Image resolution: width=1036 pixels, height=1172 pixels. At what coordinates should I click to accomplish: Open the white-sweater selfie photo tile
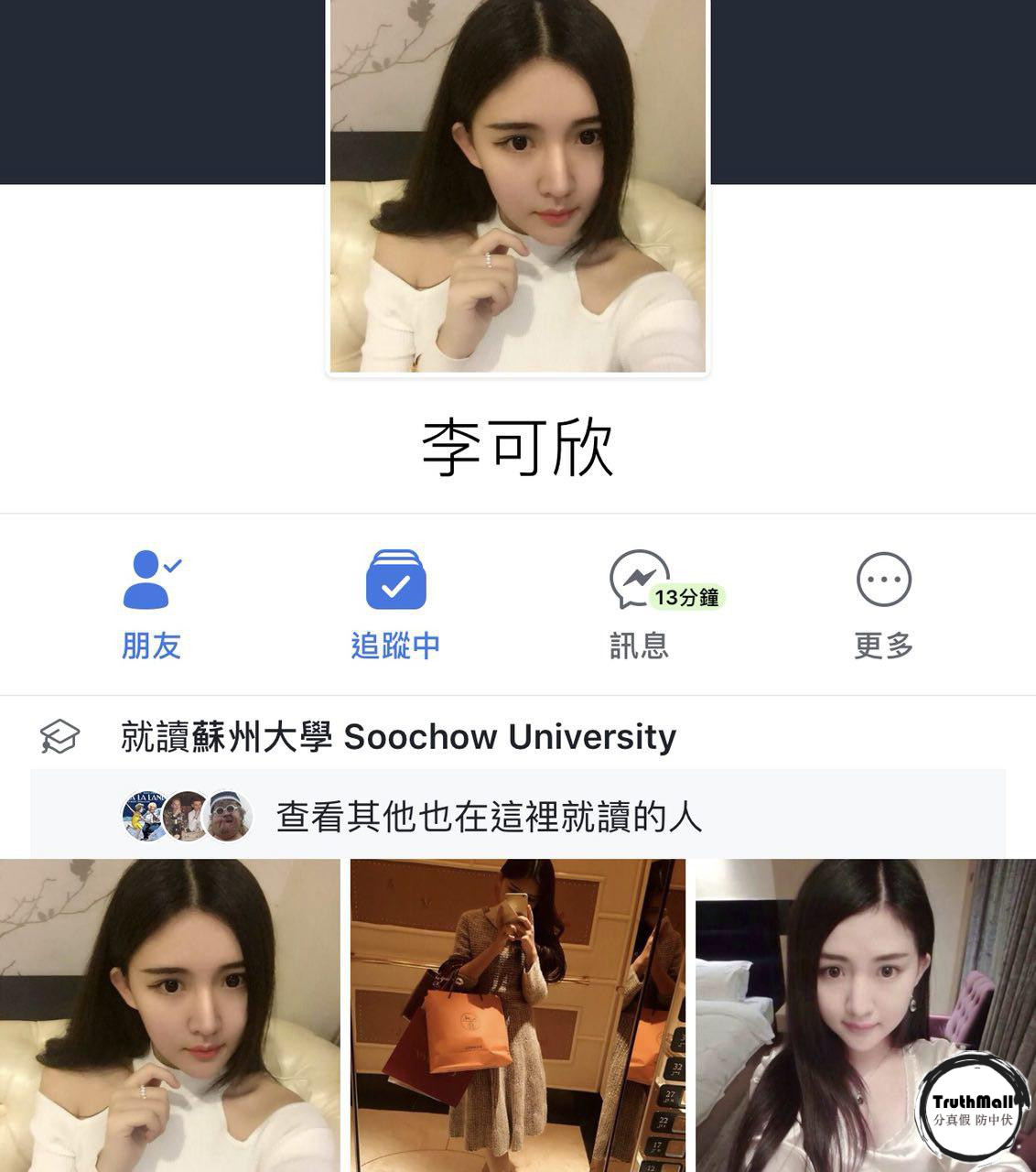[169, 1015]
